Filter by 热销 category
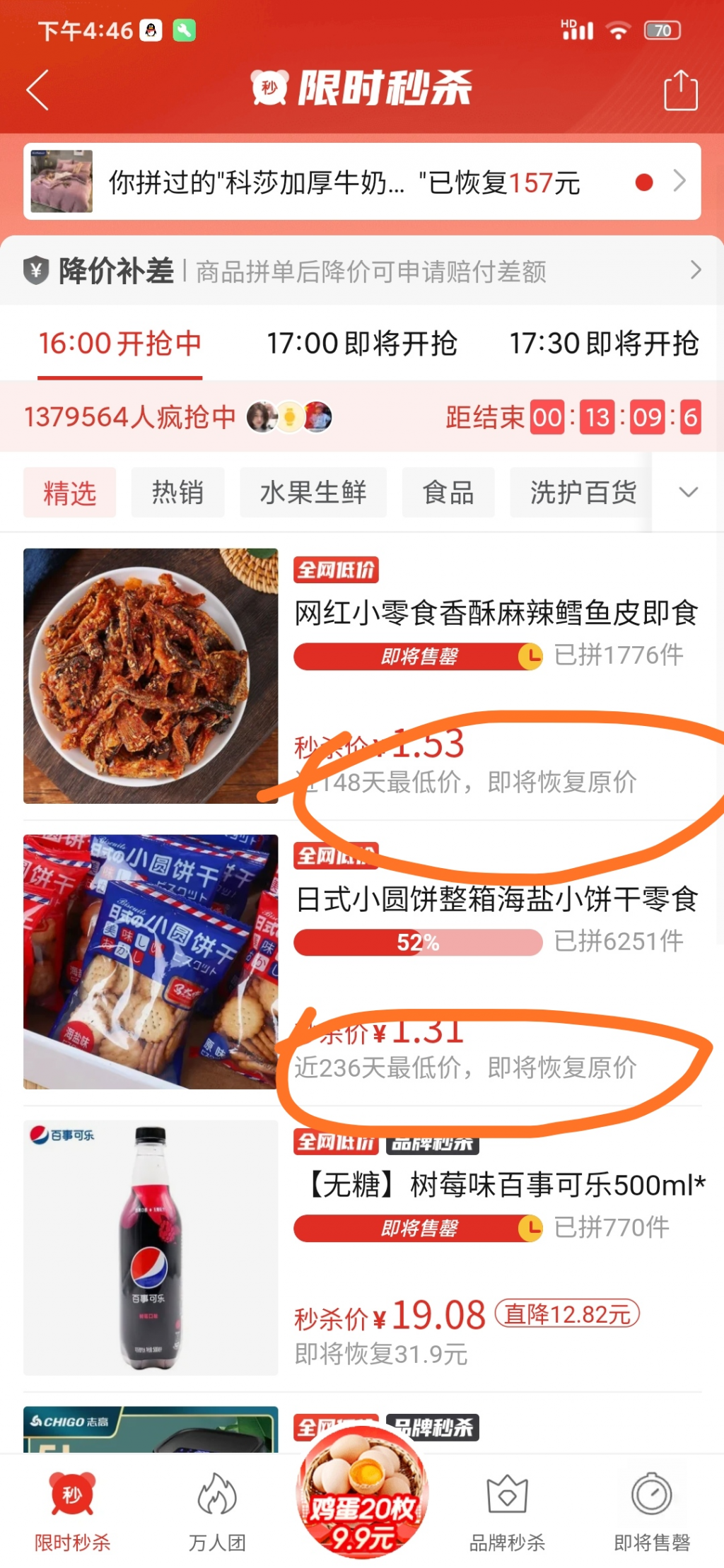Viewport: 724px width, 1568px height. pyautogui.click(x=177, y=493)
